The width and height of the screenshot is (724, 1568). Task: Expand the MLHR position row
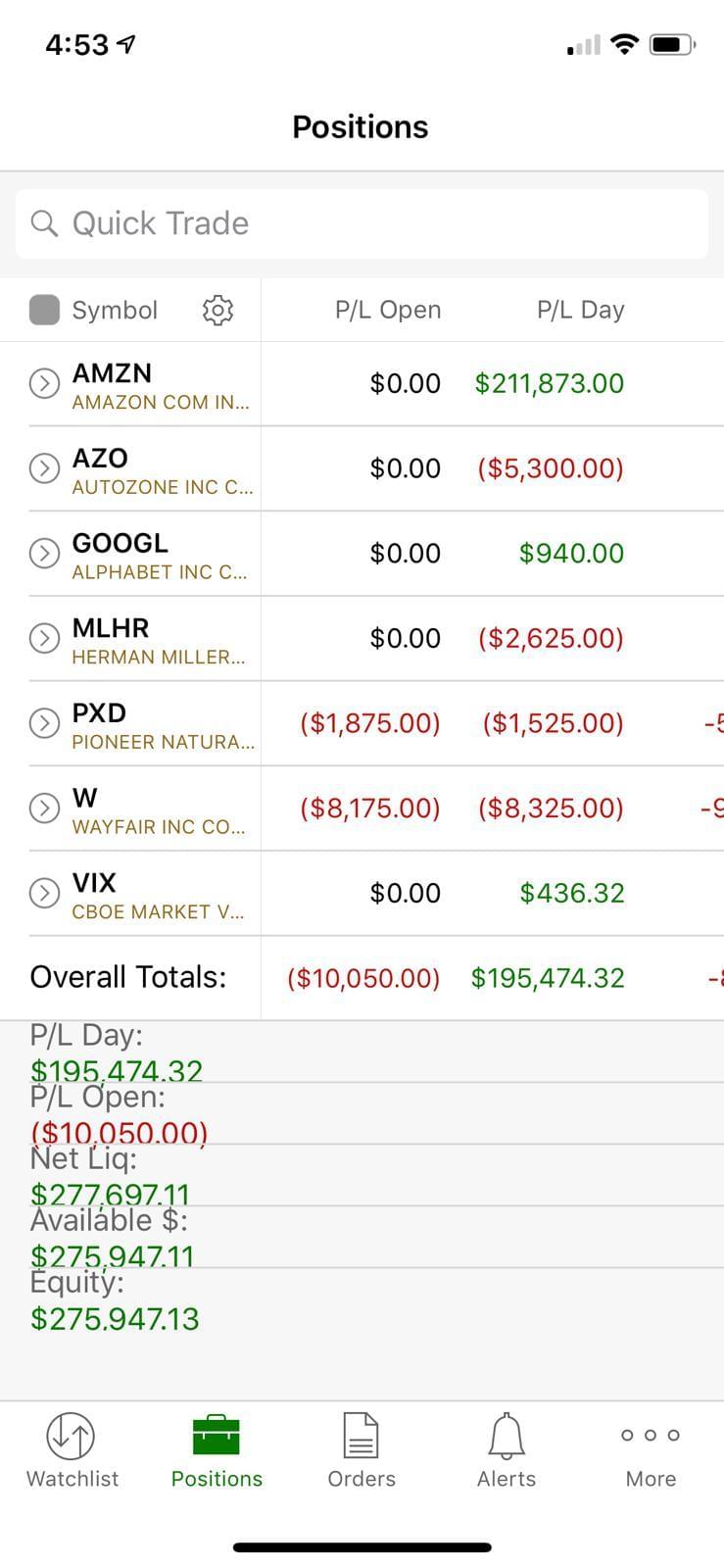pyautogui.click(x=44, y=638)
